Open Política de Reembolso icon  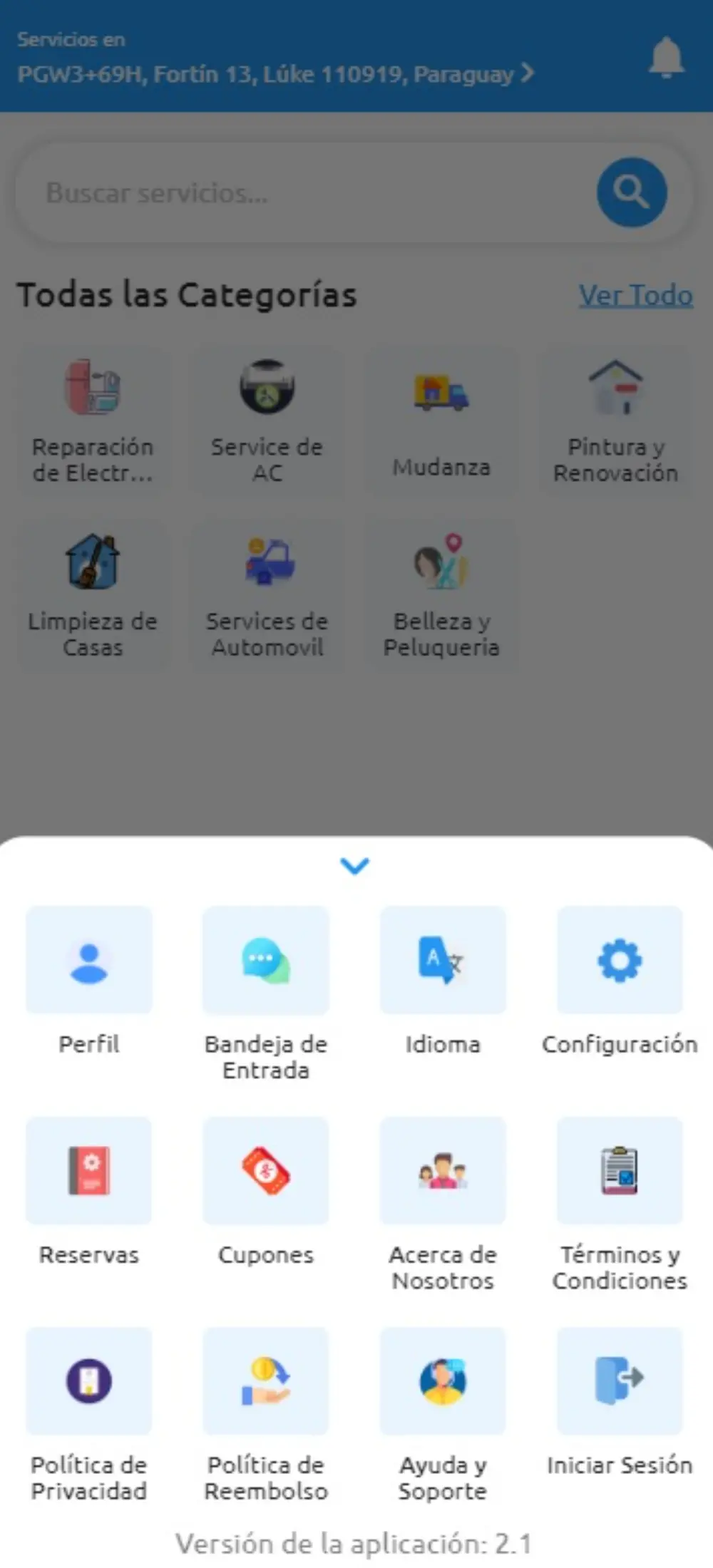point(265,1381)
